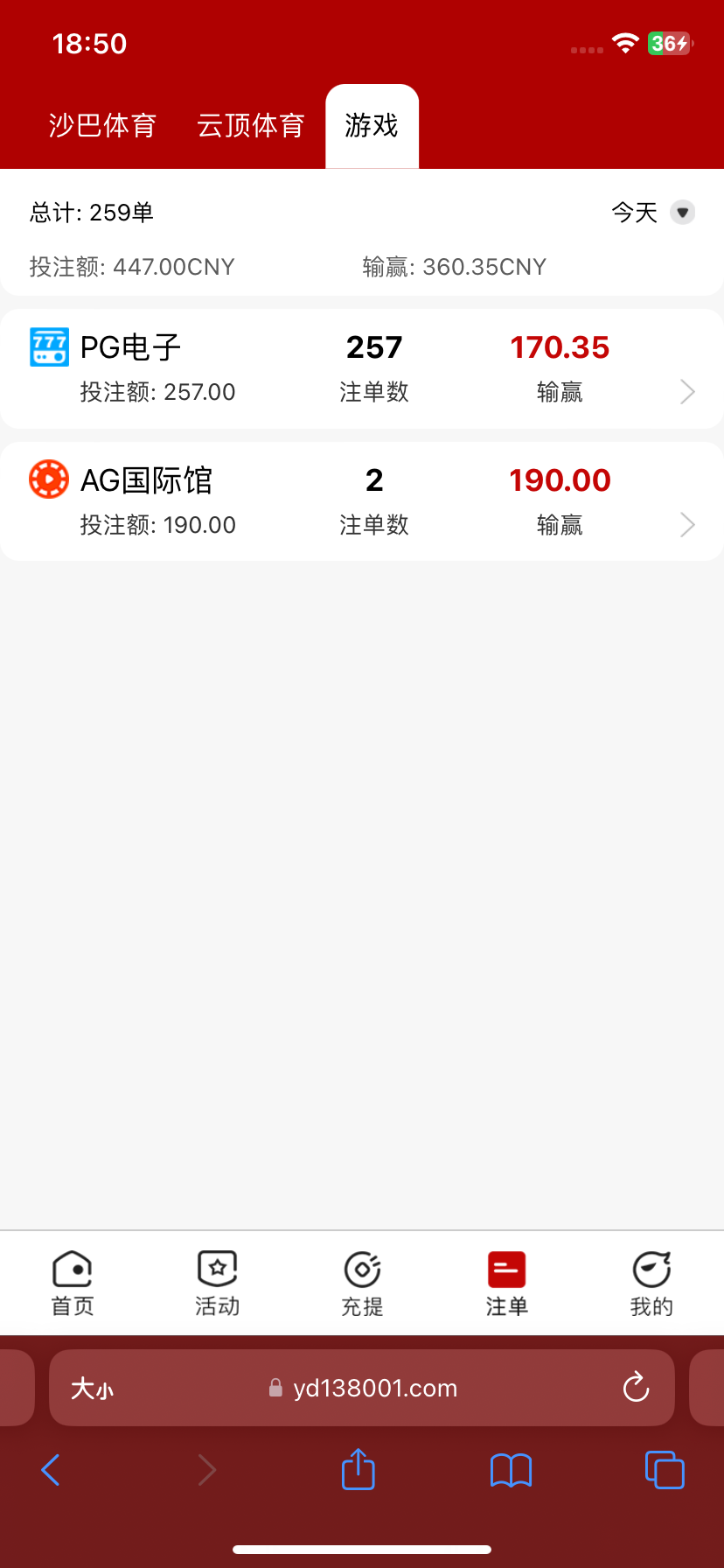The height and width of the screenshot is (1568, 724).
Task: Select the 游戏 tab
Action: [372, 126]
